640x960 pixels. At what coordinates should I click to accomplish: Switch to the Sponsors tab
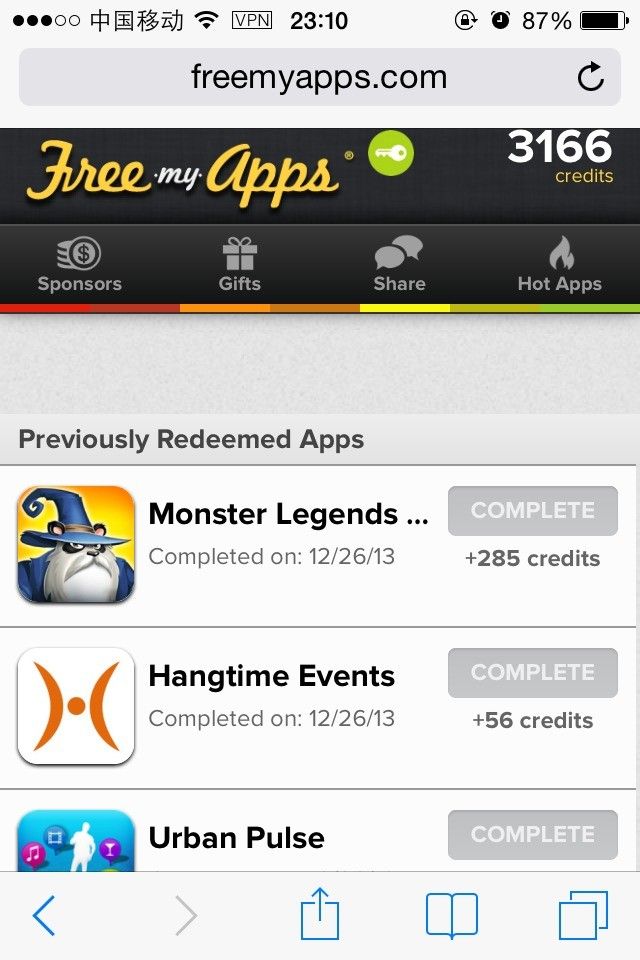(x=80, y=265)
